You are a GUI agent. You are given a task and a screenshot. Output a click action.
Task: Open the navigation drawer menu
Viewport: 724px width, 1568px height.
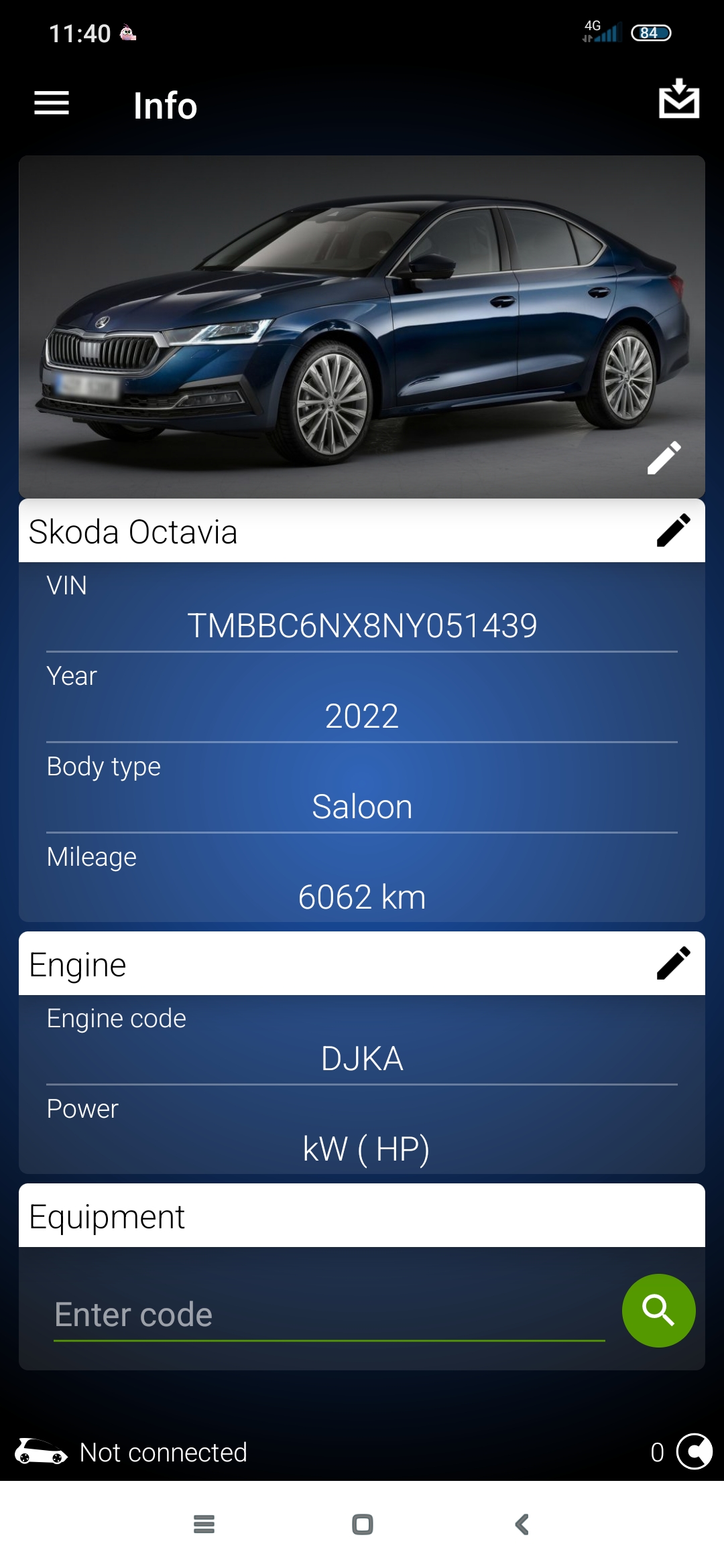point(51,104)
